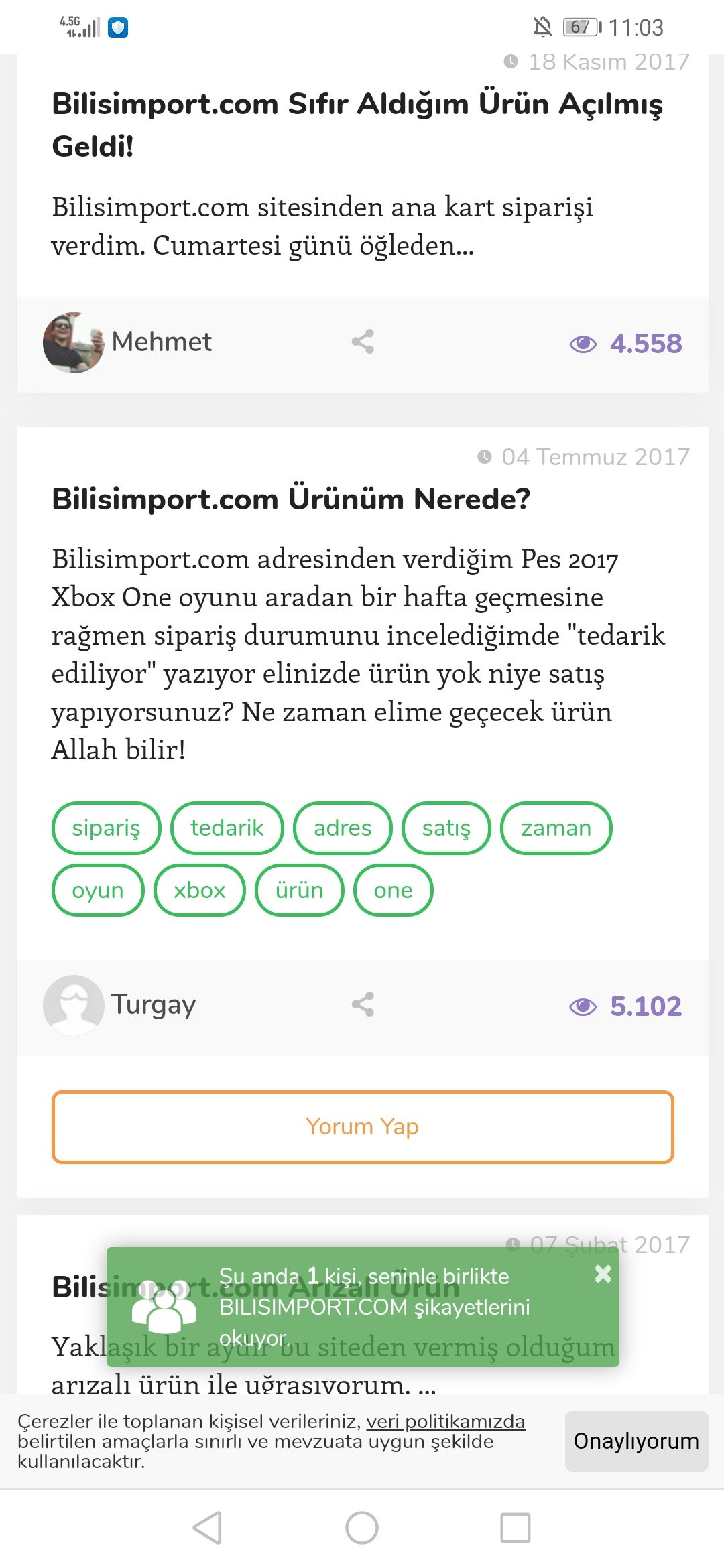
Task: Open Turgay's profile
Action: coord(121,1004)
